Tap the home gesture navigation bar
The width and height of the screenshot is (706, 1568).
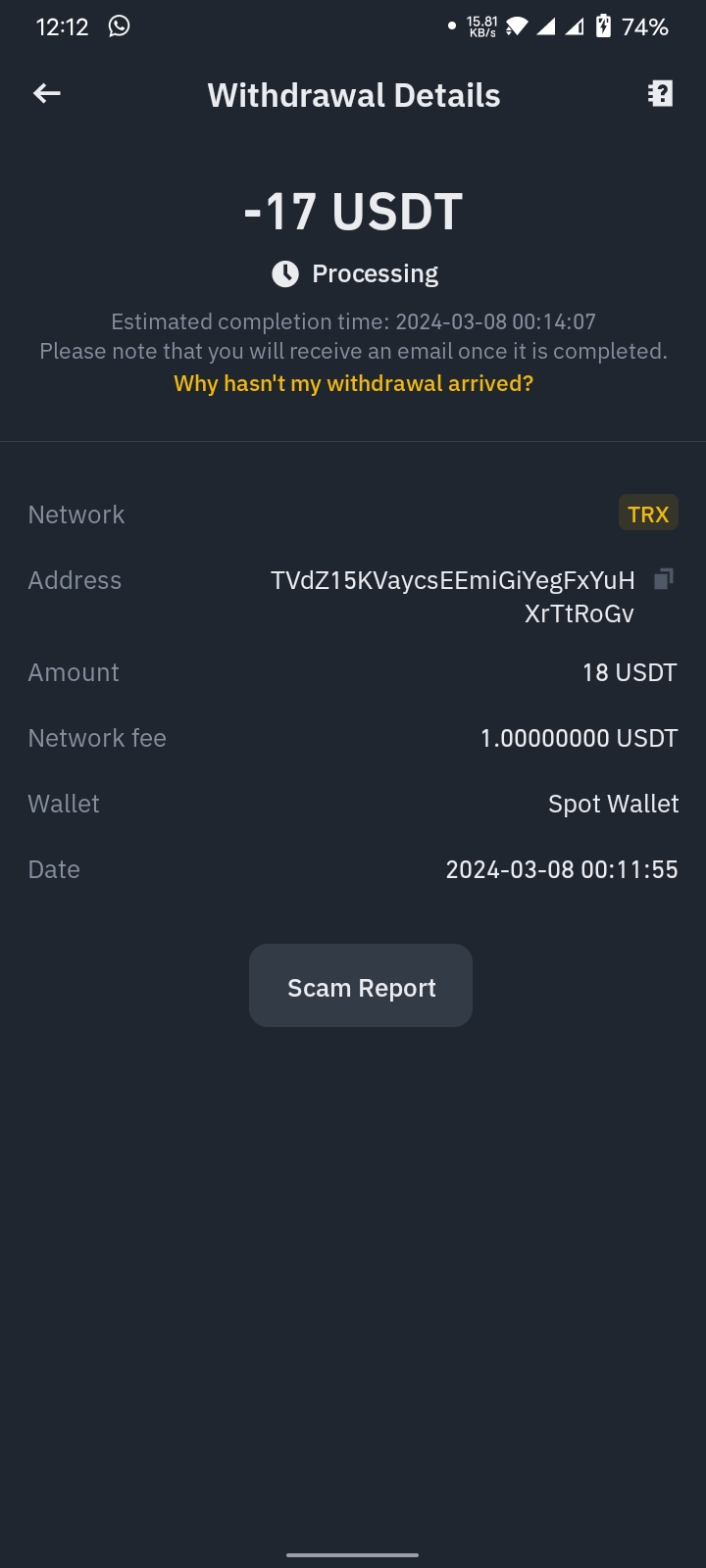point(353,1551)
